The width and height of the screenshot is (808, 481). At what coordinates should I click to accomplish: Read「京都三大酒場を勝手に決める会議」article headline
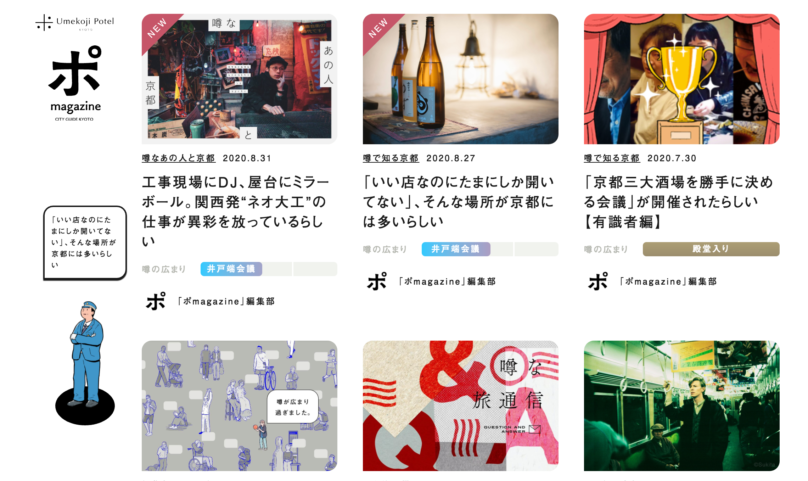(x=681, y=204)
